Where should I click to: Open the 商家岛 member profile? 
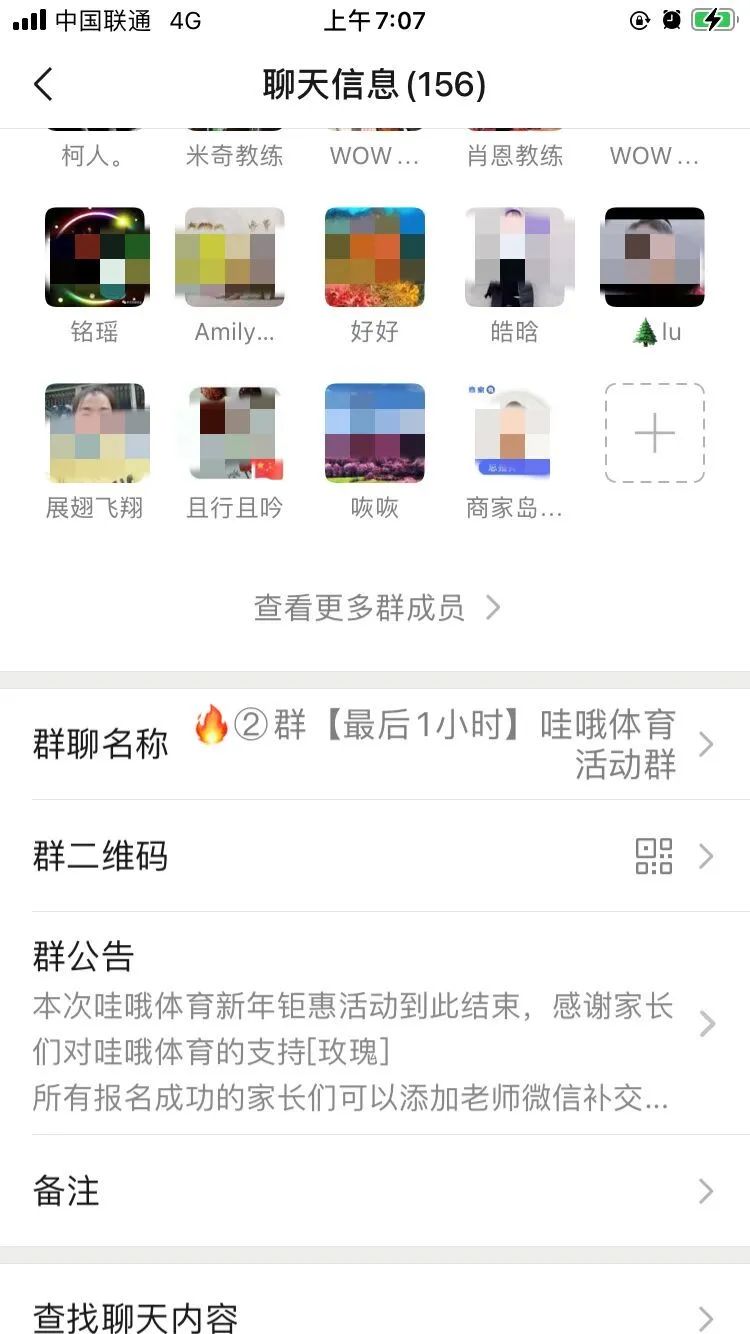click(x=514, y=433)
